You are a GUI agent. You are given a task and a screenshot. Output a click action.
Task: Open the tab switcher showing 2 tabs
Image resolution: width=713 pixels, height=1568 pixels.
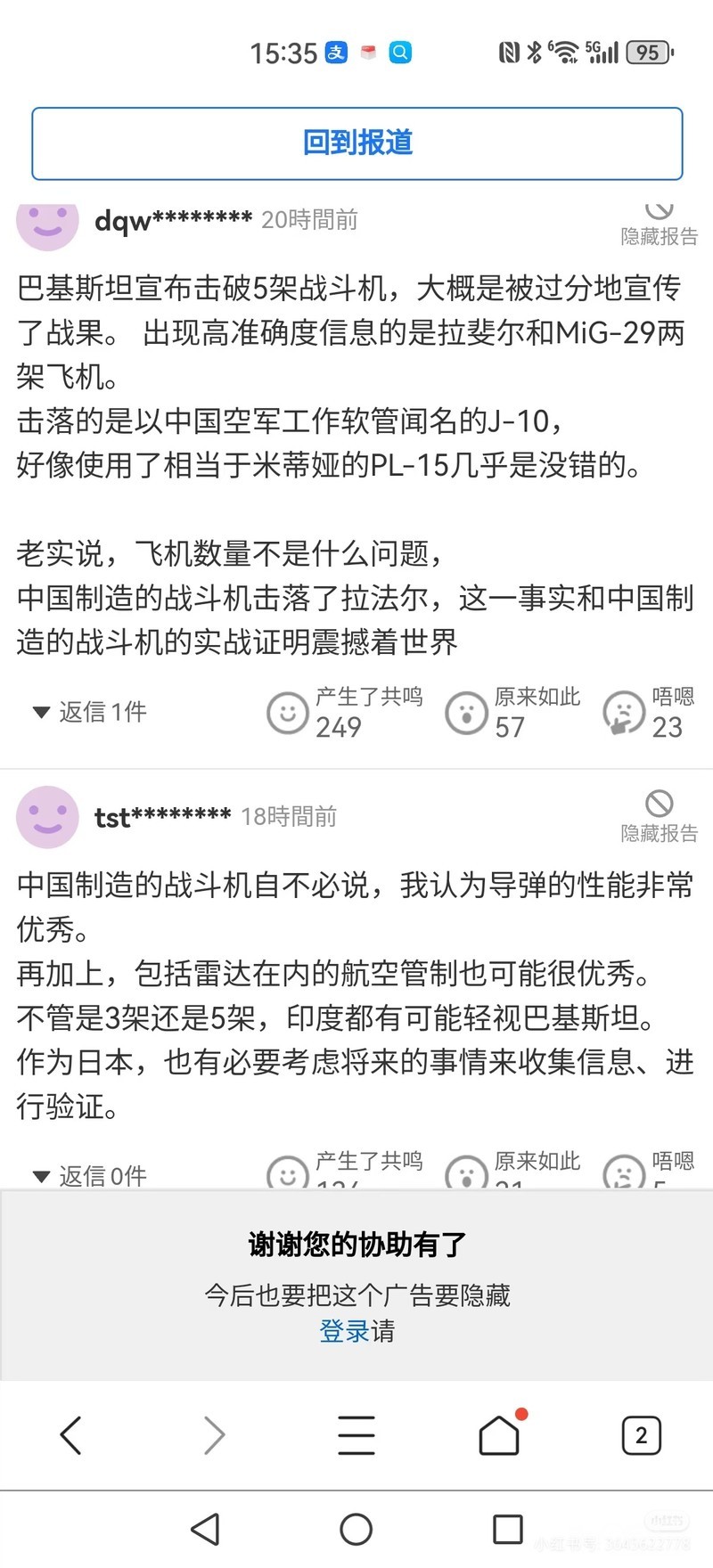[x=641, y=1435]
